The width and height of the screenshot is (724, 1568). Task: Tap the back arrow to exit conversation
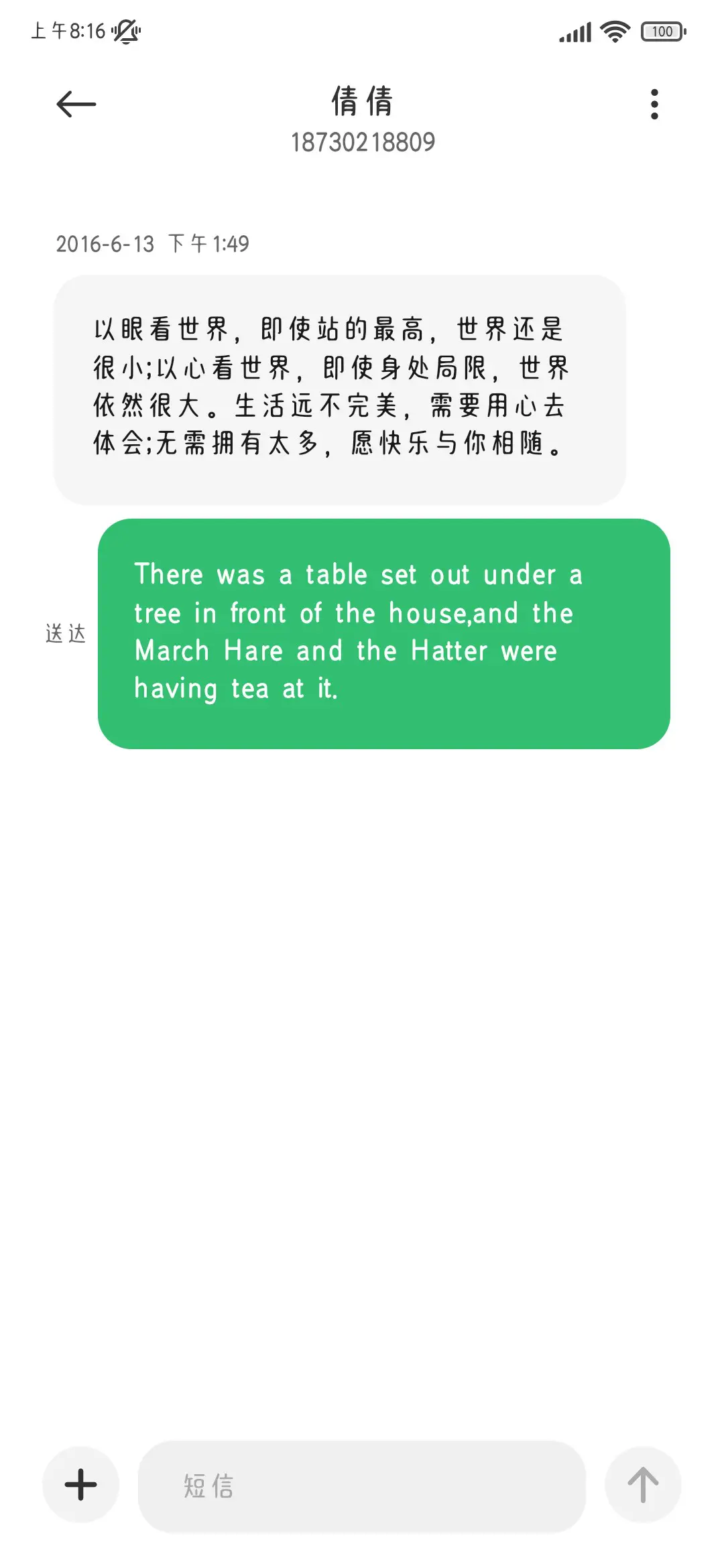[x=75, y=103]
